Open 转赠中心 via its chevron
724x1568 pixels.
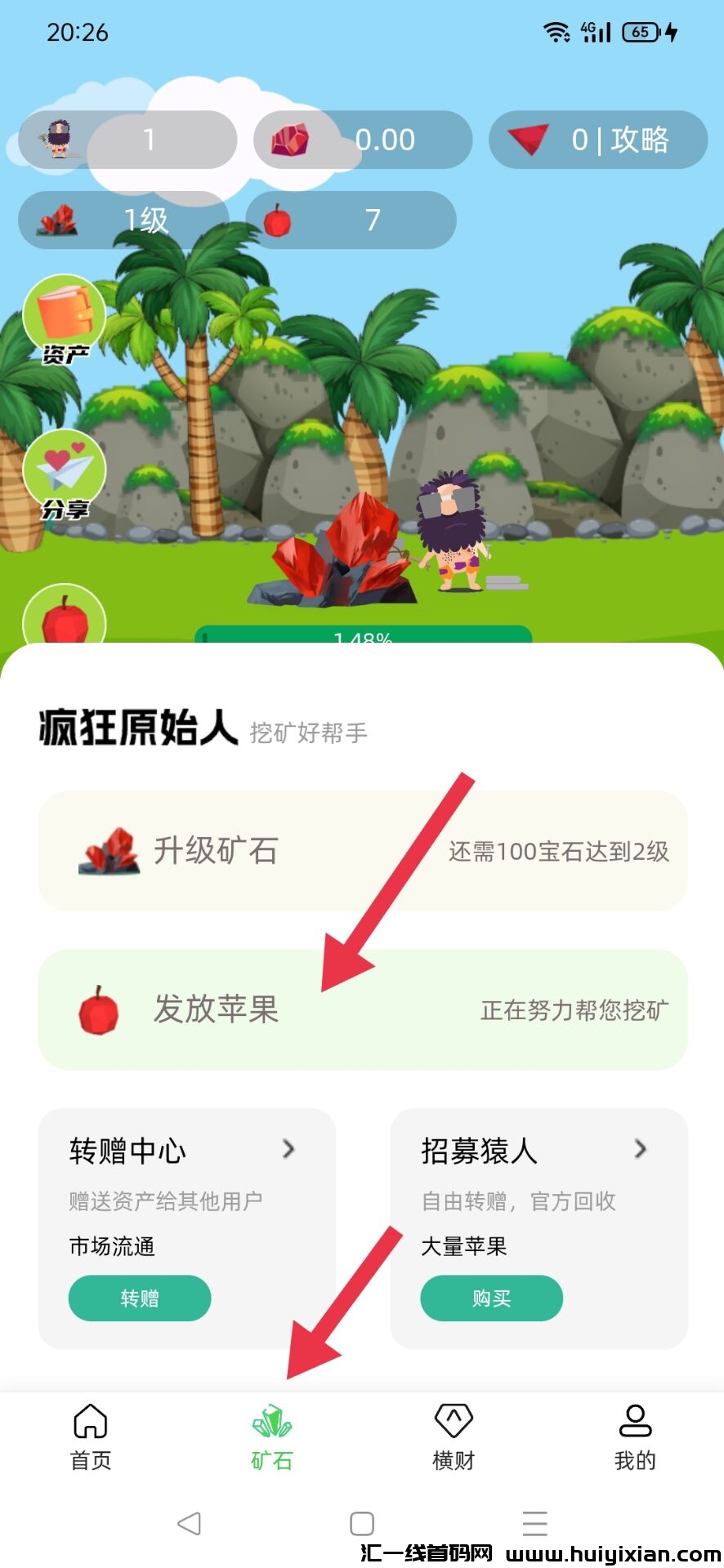288,1149
